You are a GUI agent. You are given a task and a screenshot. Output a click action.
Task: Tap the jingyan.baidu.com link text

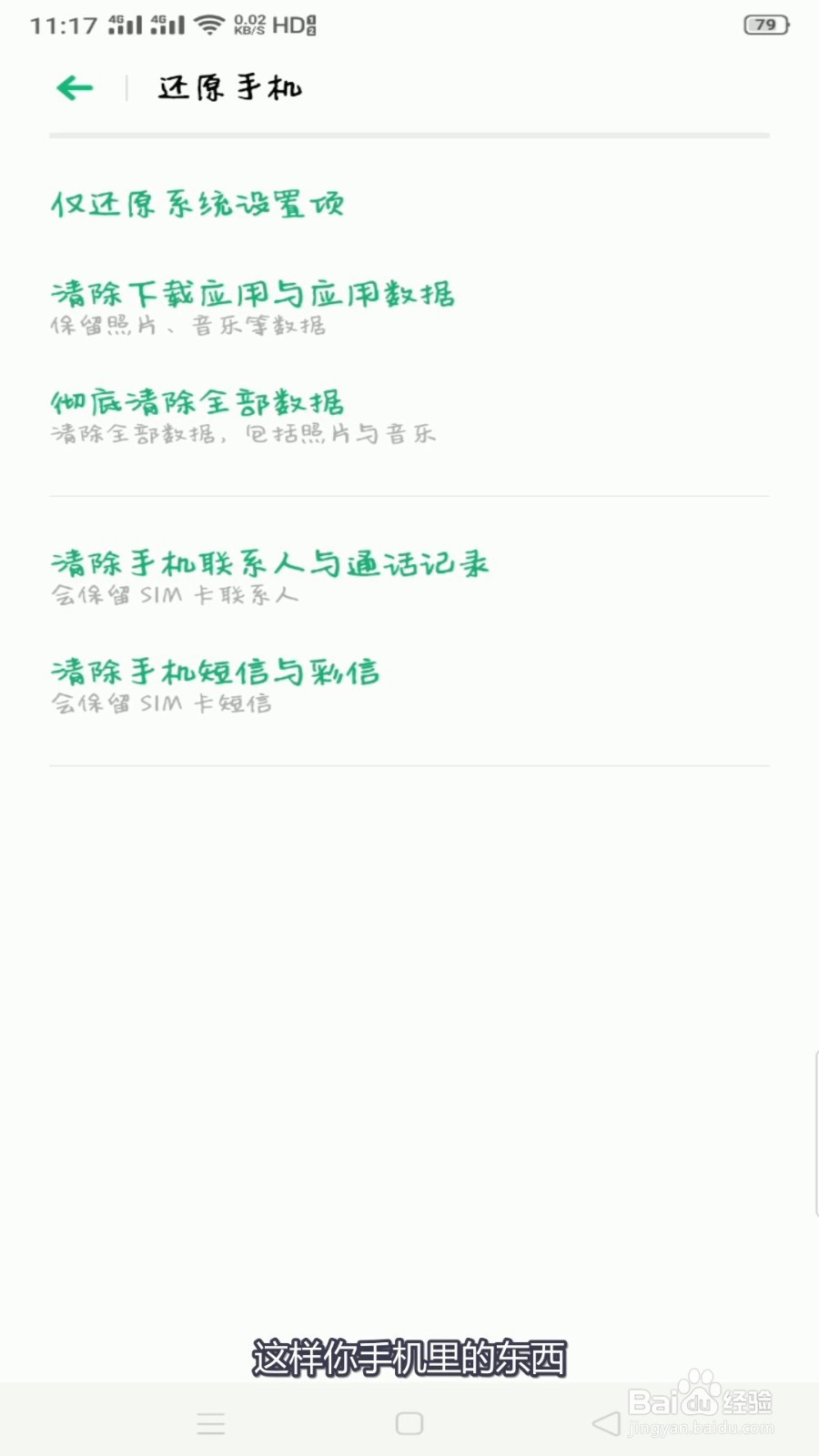[x=701, y=1429]
